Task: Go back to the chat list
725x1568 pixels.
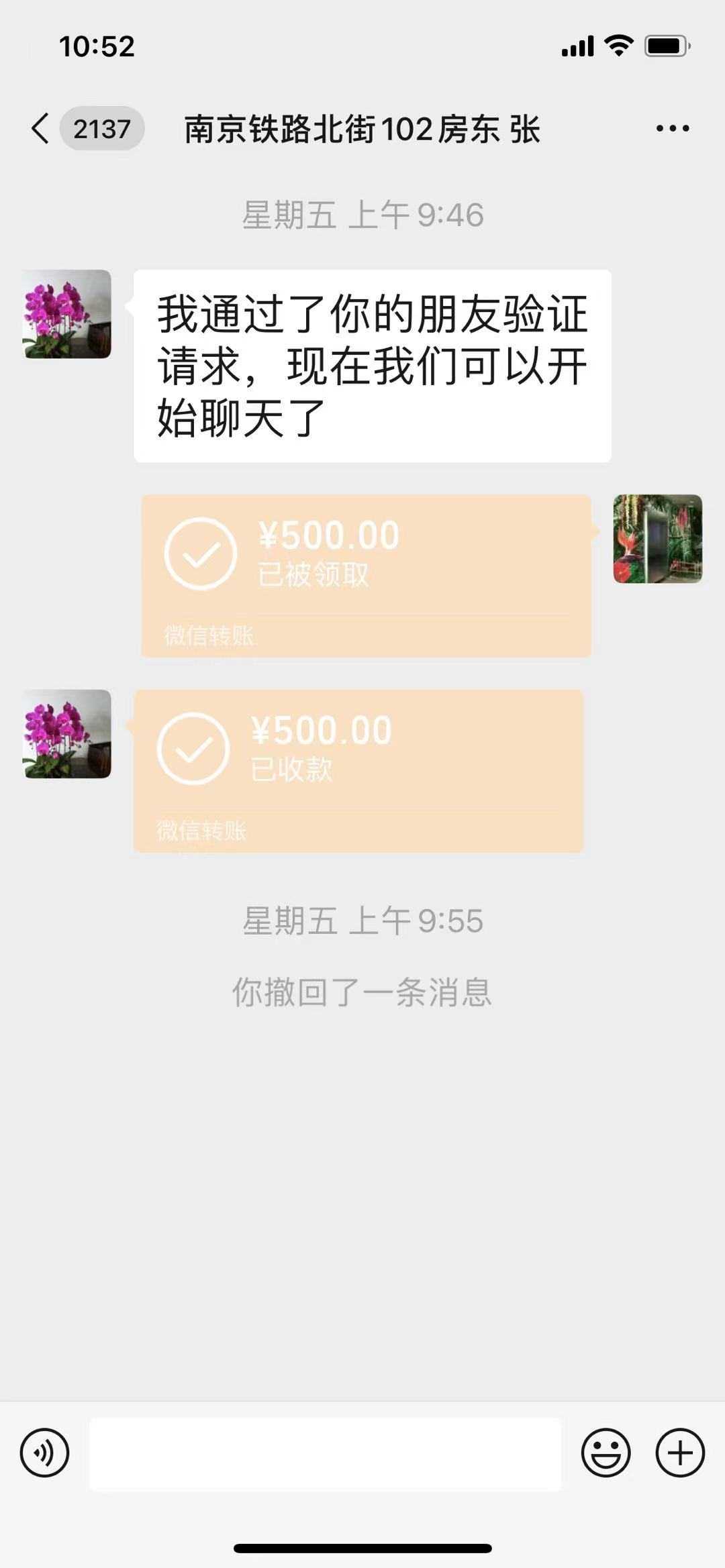Action: coord(42,128)
